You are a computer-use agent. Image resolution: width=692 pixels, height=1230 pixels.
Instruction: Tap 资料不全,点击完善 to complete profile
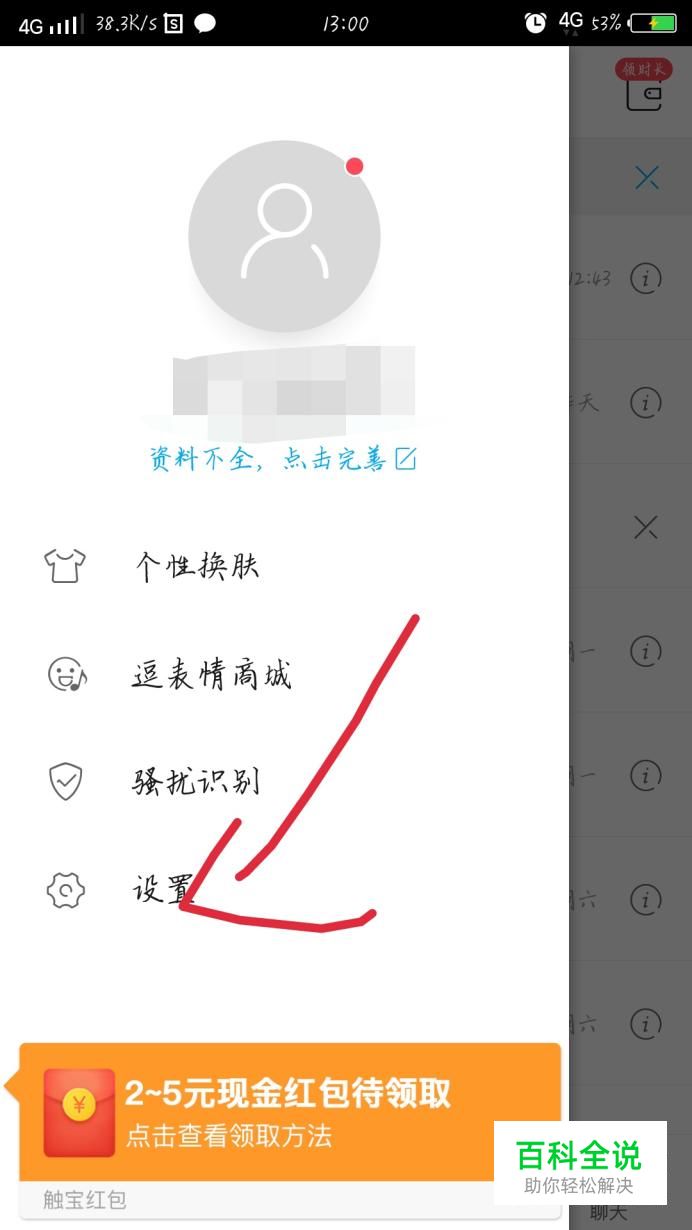click(283, 459)
